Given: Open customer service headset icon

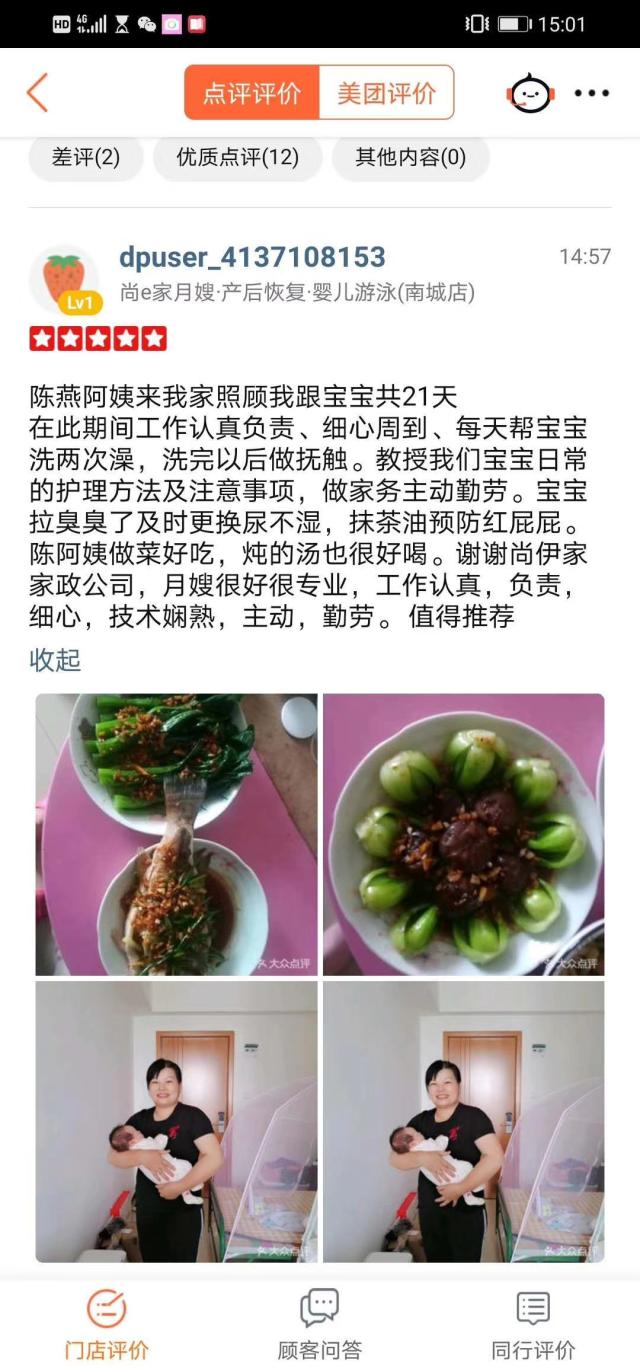Looking at the screenshot, I should (x=530, y=93).
